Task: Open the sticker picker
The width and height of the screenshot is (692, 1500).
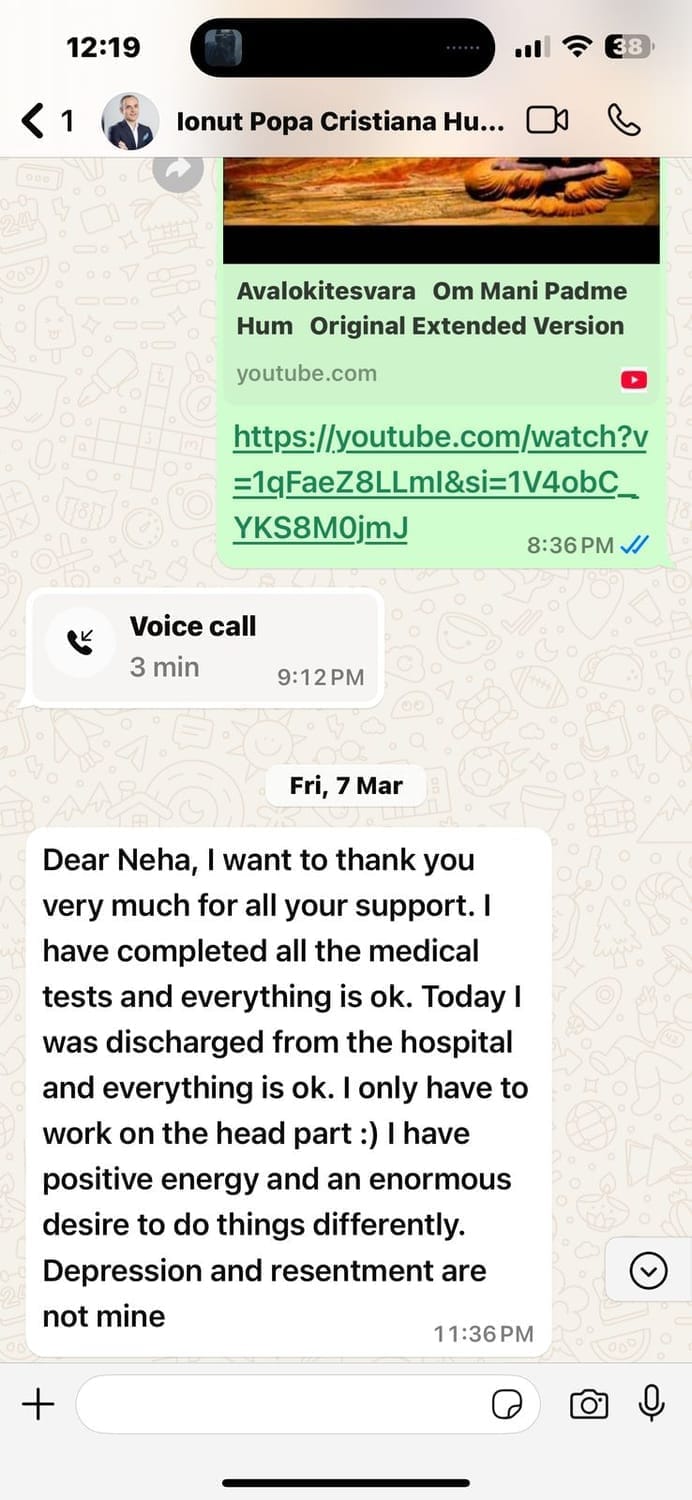Action: click(x=508, y=1405)
